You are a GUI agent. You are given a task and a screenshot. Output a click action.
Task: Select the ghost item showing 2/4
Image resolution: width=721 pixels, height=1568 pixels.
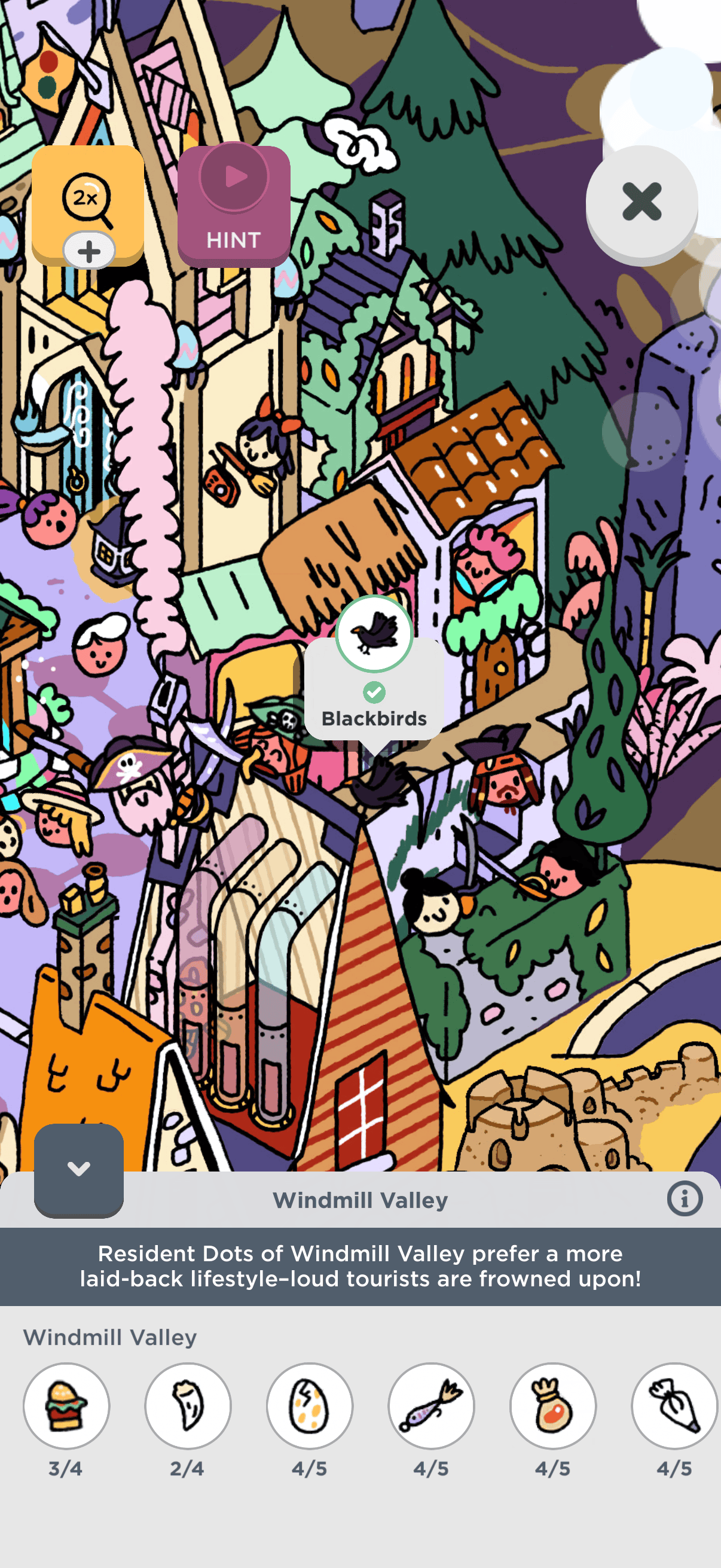coord(187,1405)
